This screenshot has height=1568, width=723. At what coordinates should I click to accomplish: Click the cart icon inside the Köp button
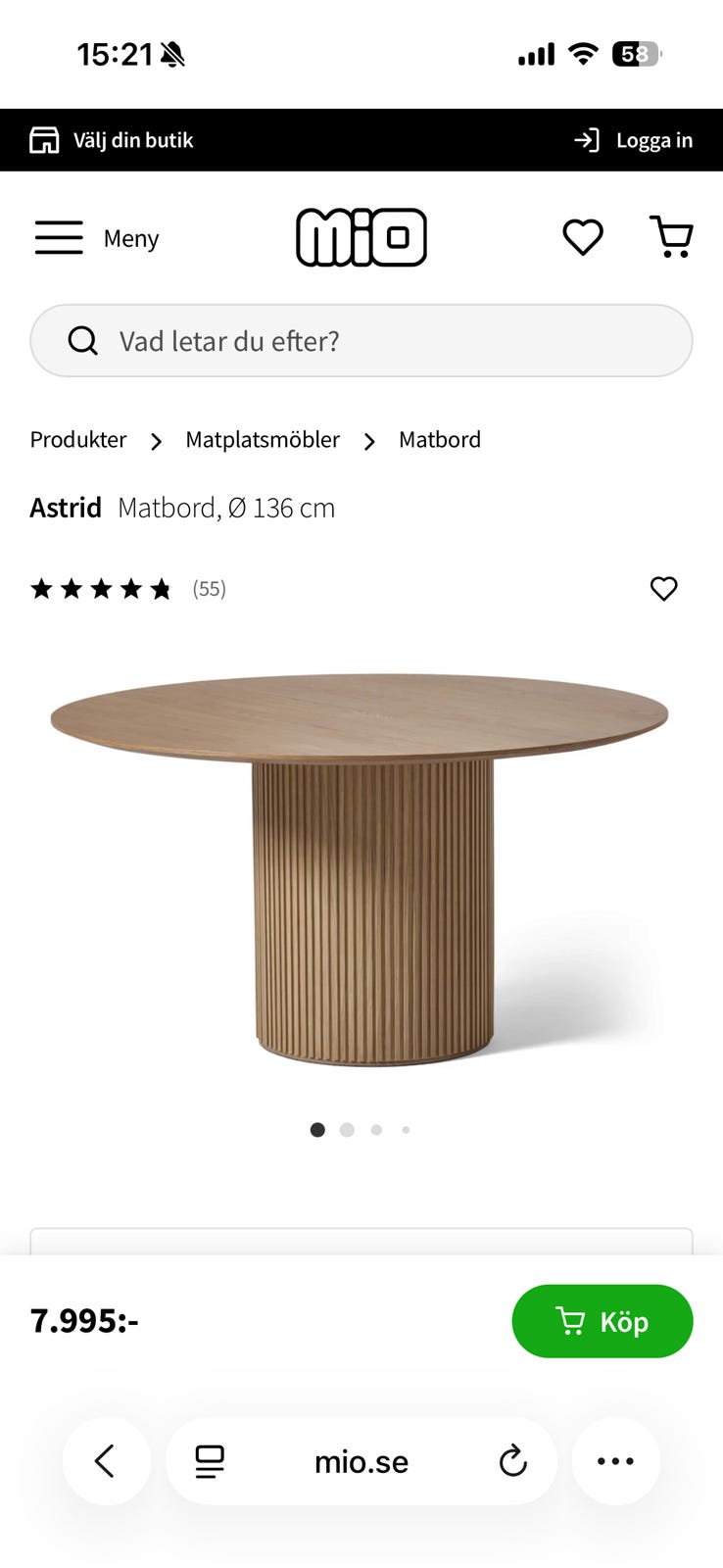[x=569, y=1321]
